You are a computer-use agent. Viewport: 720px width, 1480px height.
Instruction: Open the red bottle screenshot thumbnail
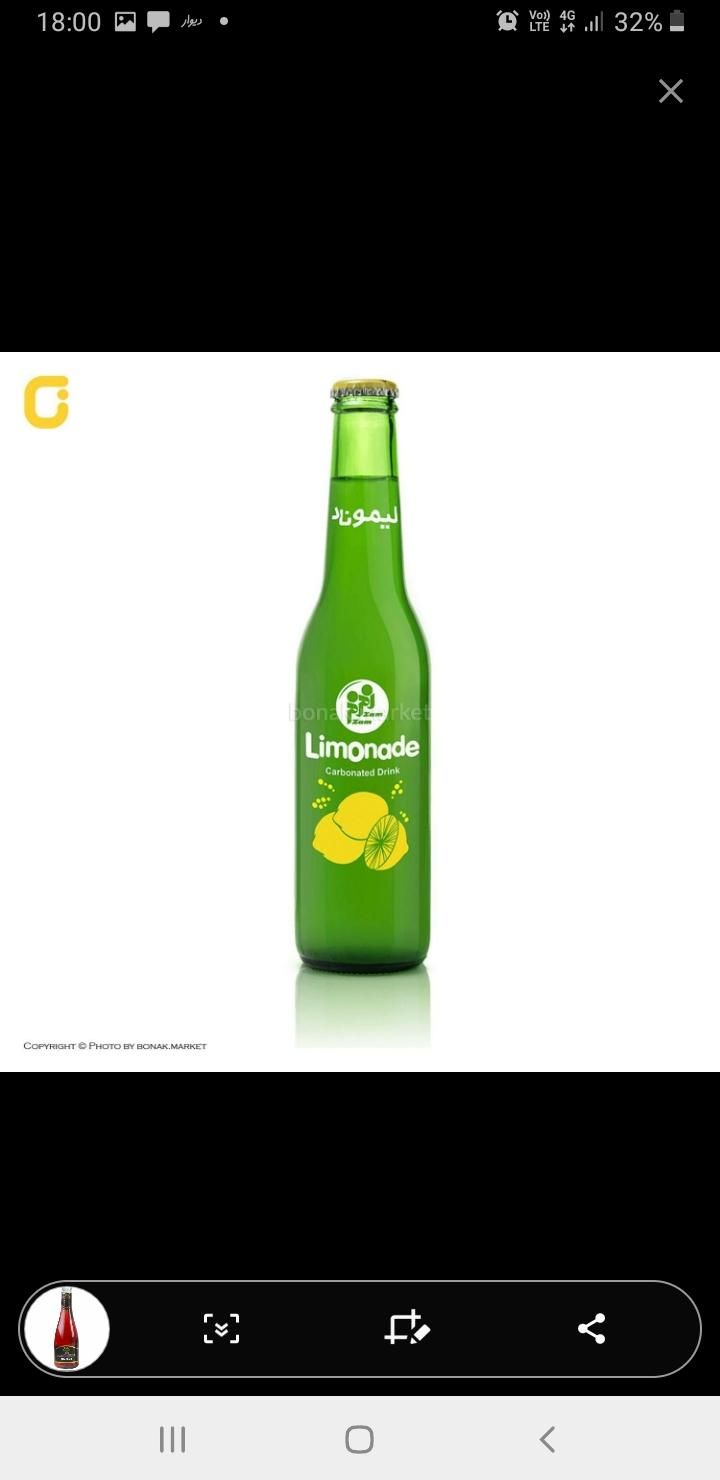point(66,1328)
